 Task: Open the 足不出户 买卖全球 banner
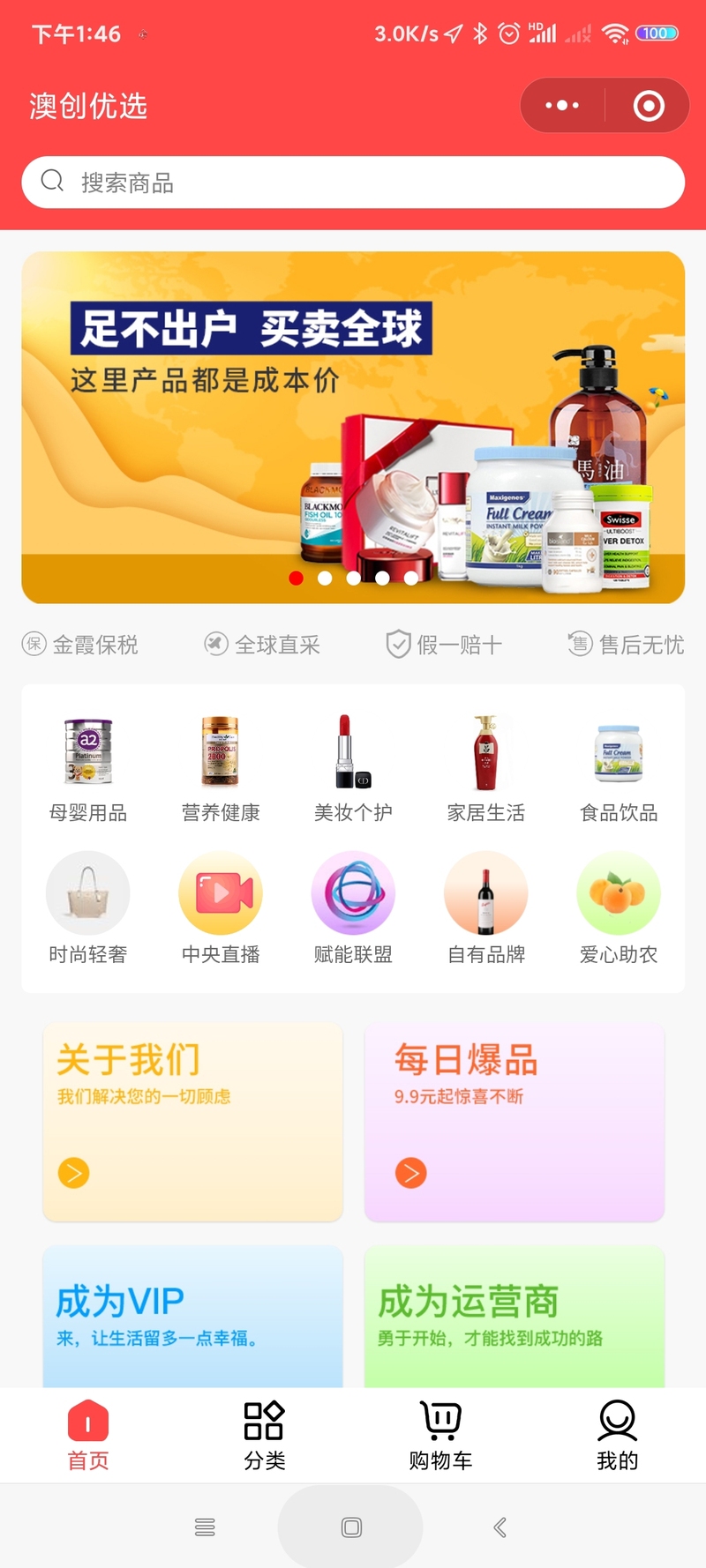click(353, 428)
